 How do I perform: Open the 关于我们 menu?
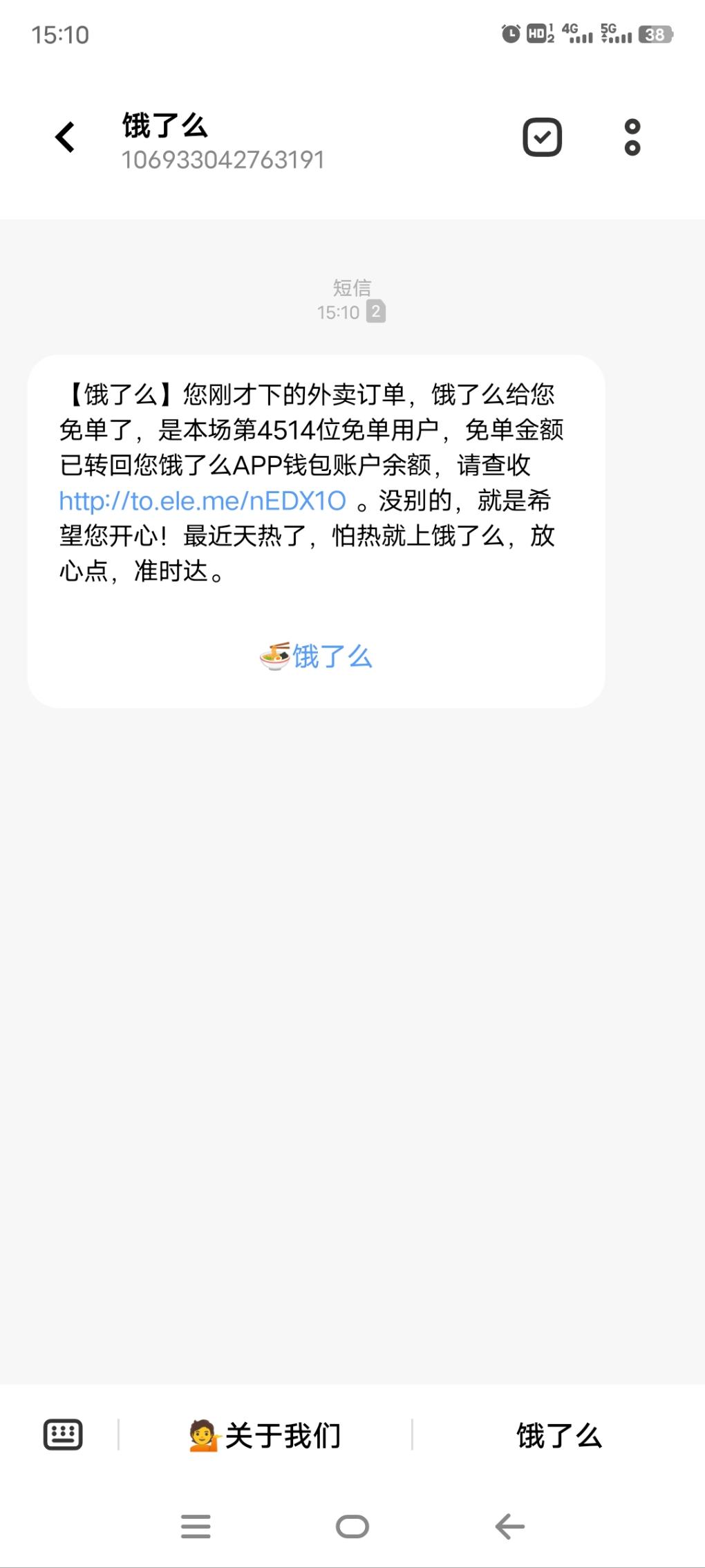[265, 1435]
